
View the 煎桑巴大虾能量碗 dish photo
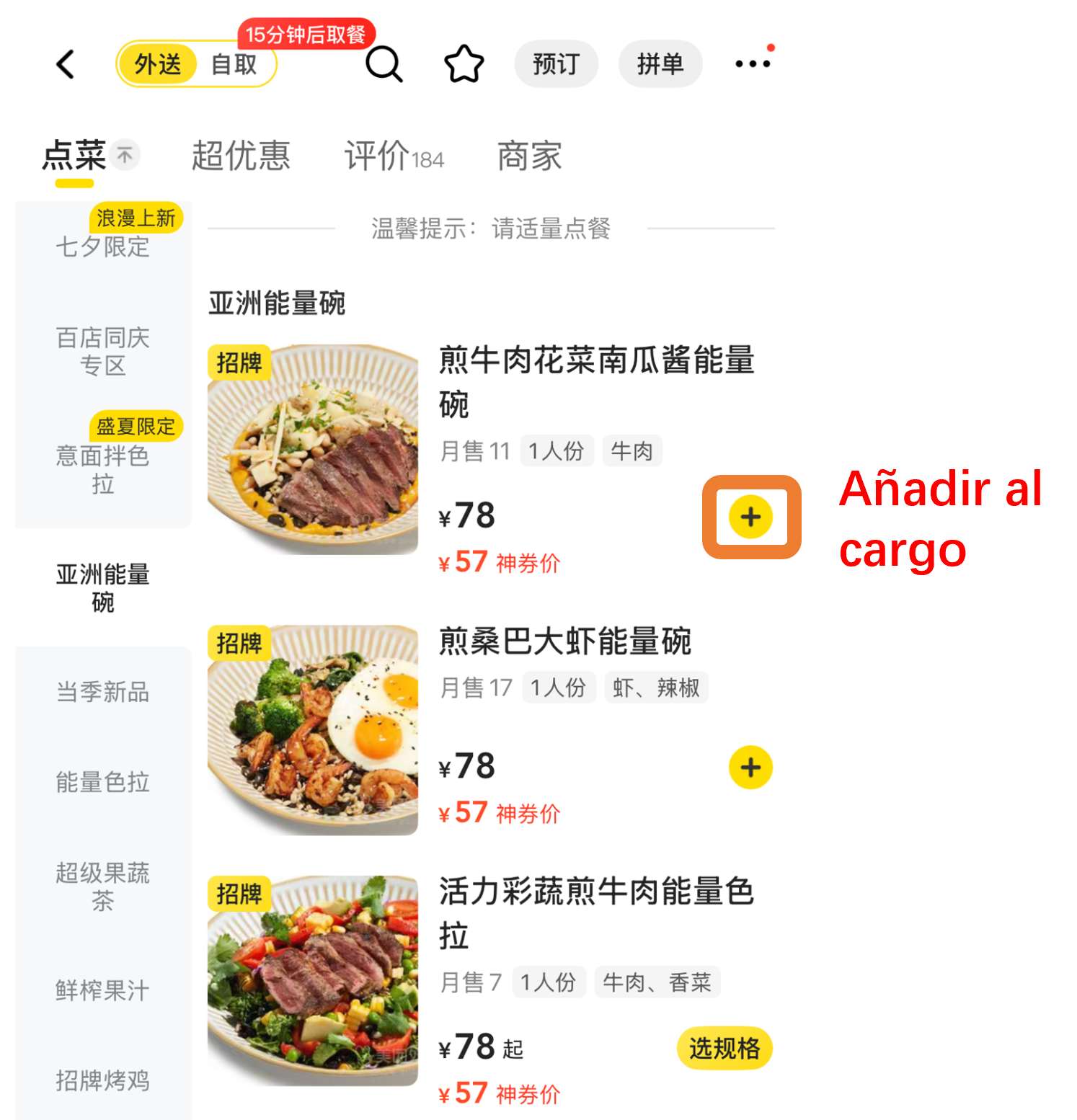pos(311,729)
